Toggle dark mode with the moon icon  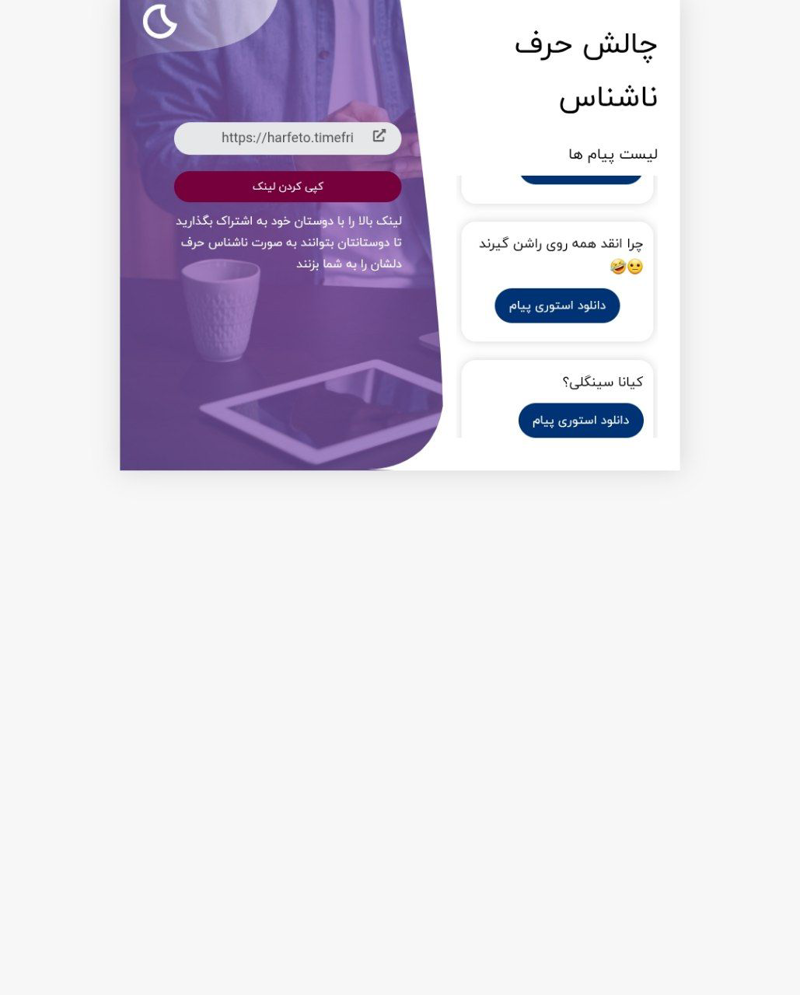click(160, 21)
